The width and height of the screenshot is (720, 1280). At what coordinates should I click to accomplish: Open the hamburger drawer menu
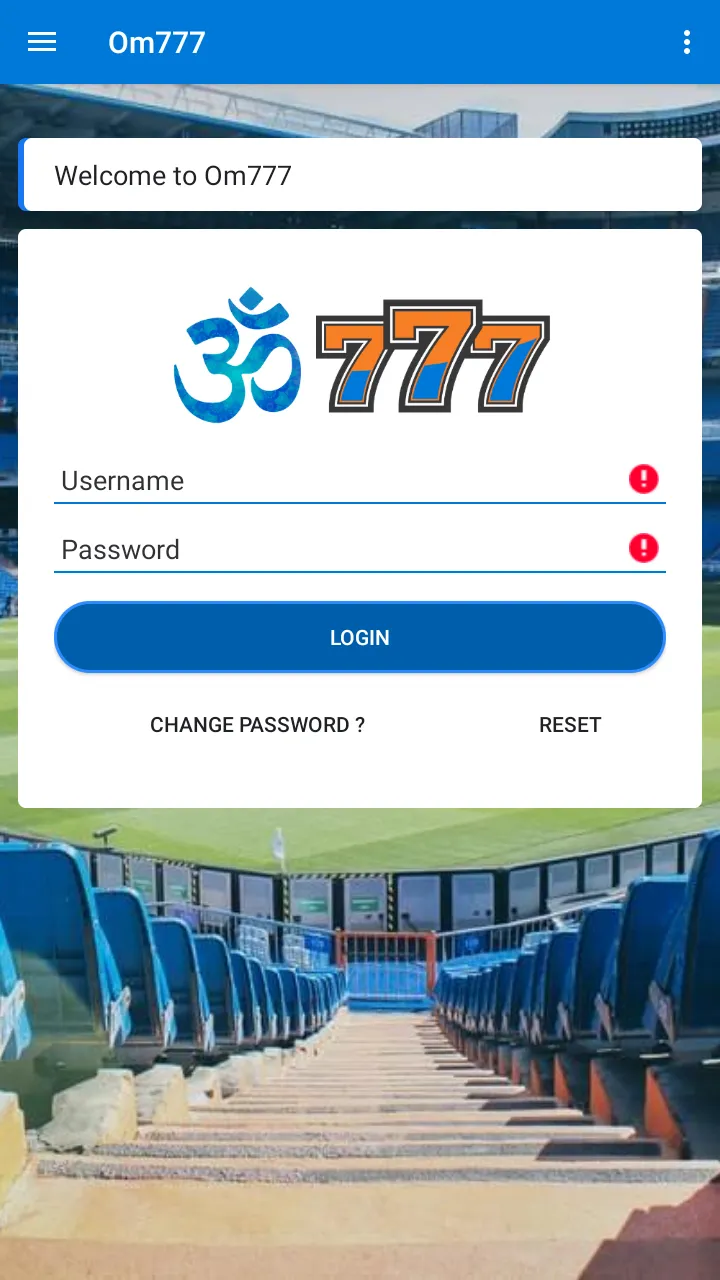coord(42,42)
